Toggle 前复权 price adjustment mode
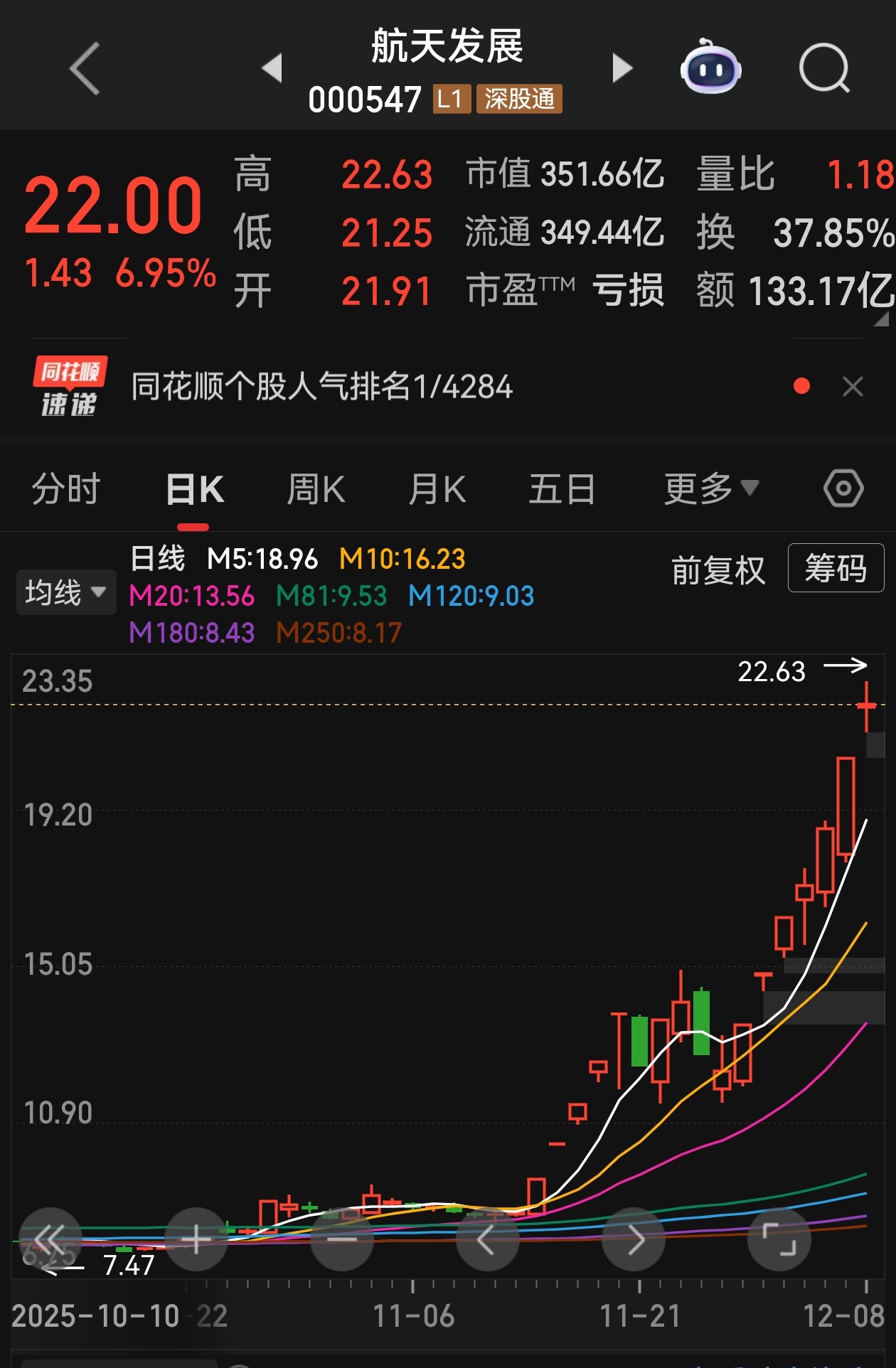 point(718,569)
